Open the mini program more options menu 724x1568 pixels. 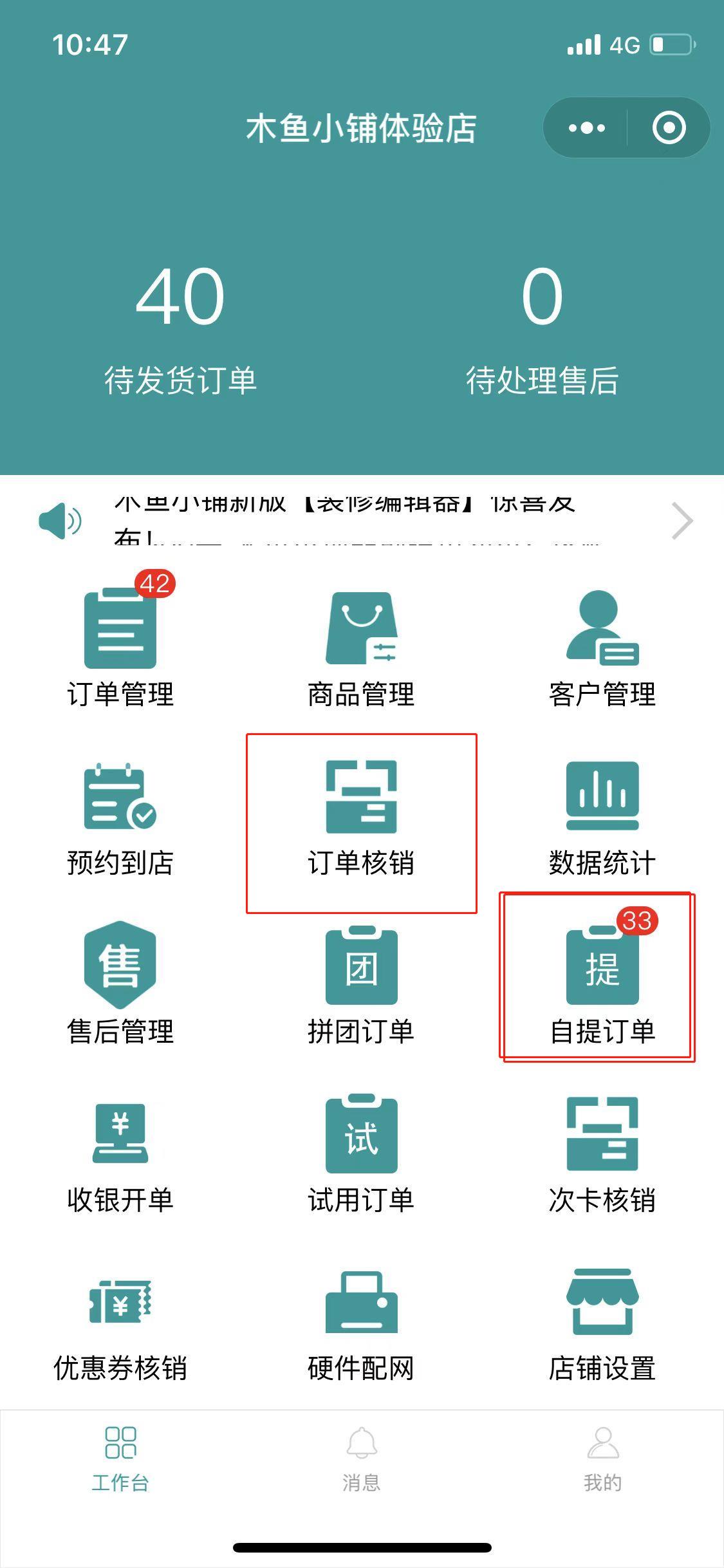pyautogui.click(x=586, y=128)
